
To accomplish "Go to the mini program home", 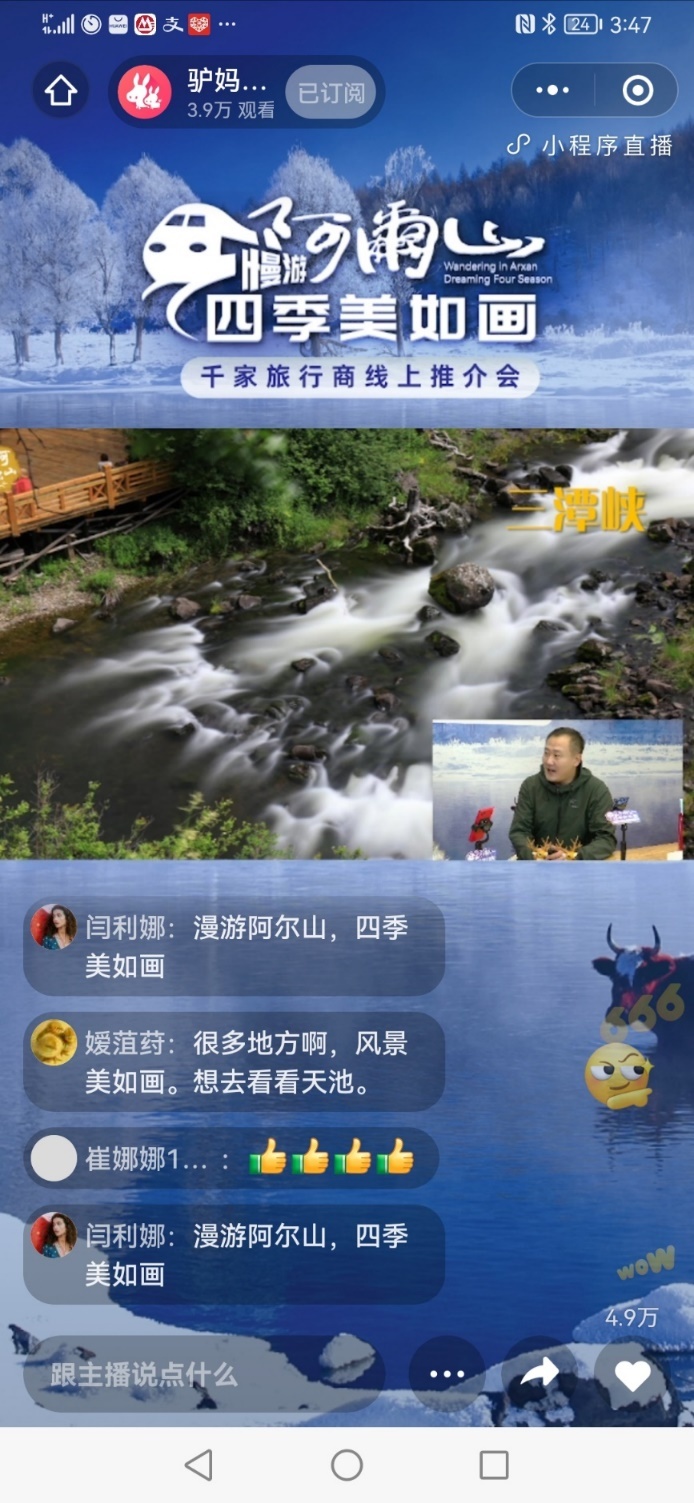I will pos(61,91).
